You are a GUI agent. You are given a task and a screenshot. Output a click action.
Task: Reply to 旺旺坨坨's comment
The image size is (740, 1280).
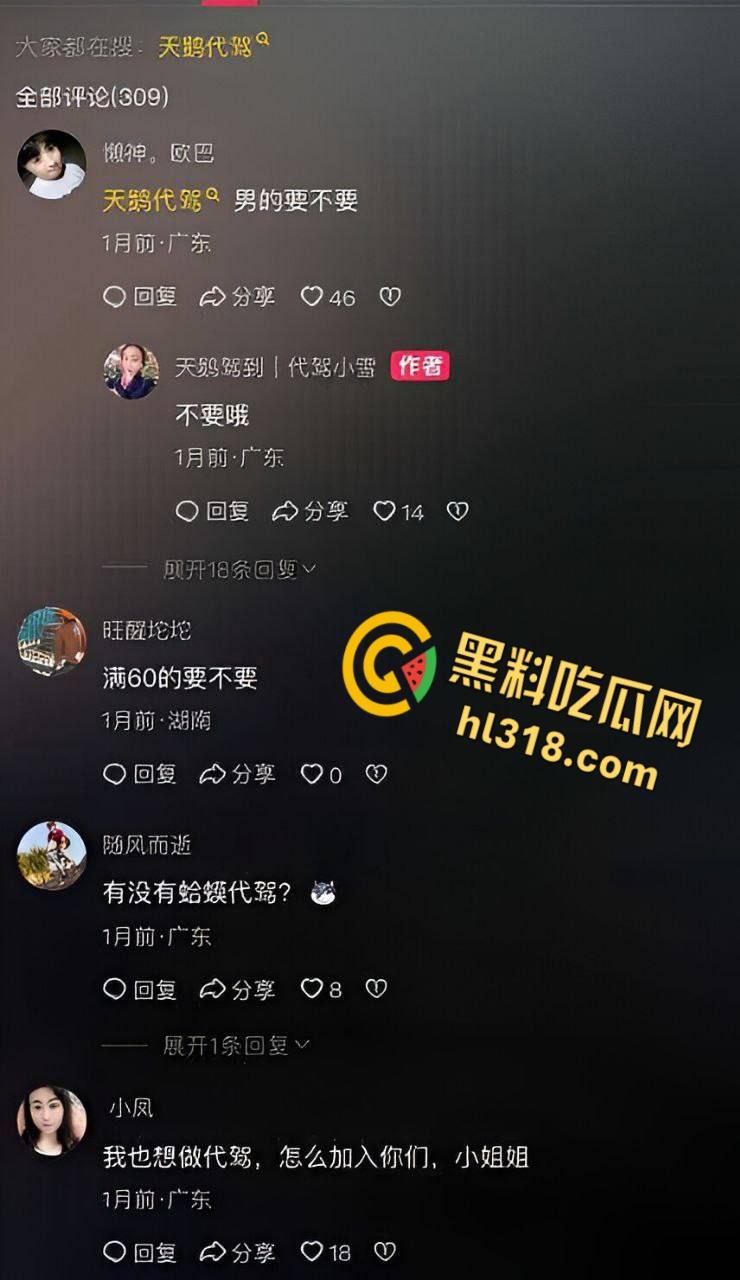[140, 774]
